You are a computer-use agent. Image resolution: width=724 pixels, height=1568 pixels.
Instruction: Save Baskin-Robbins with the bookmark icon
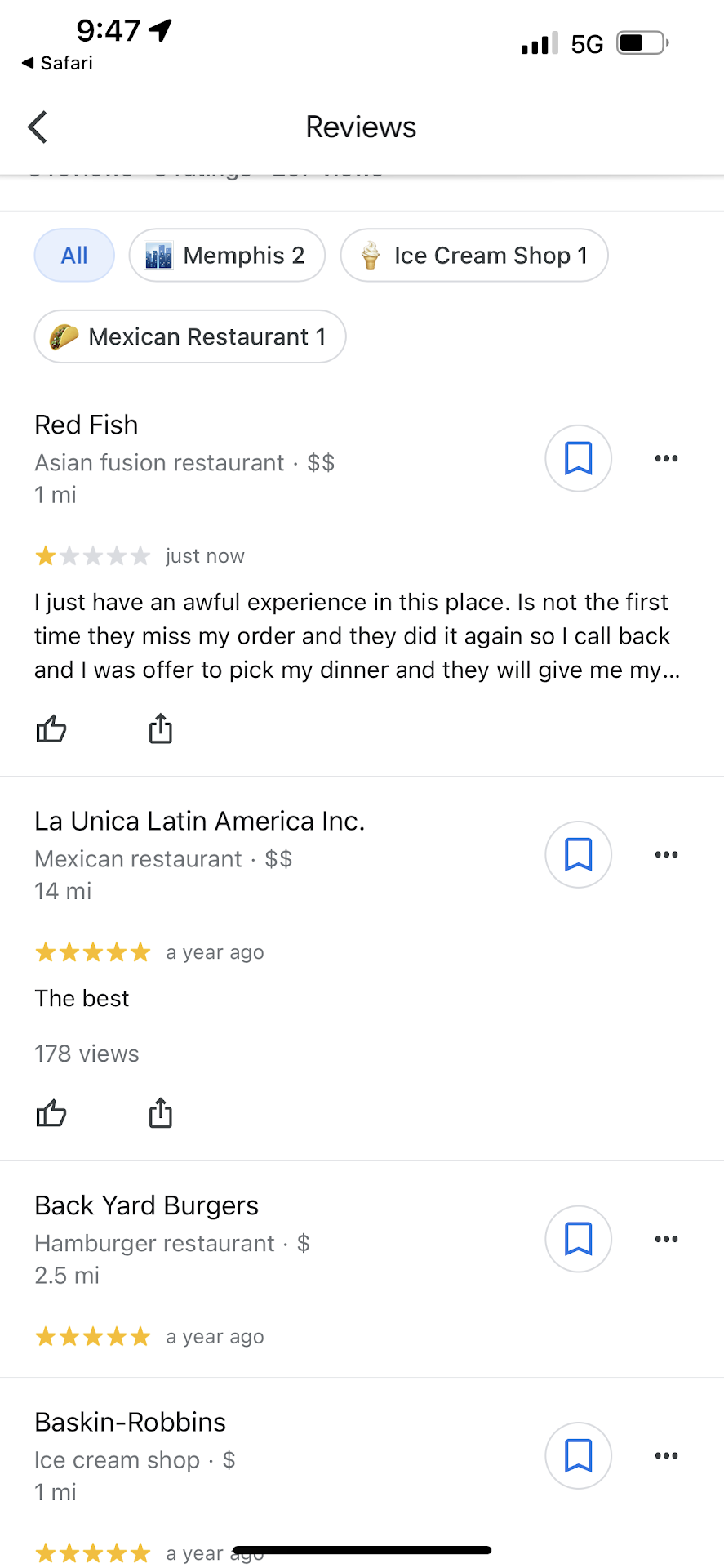[x=578, y=1455]
